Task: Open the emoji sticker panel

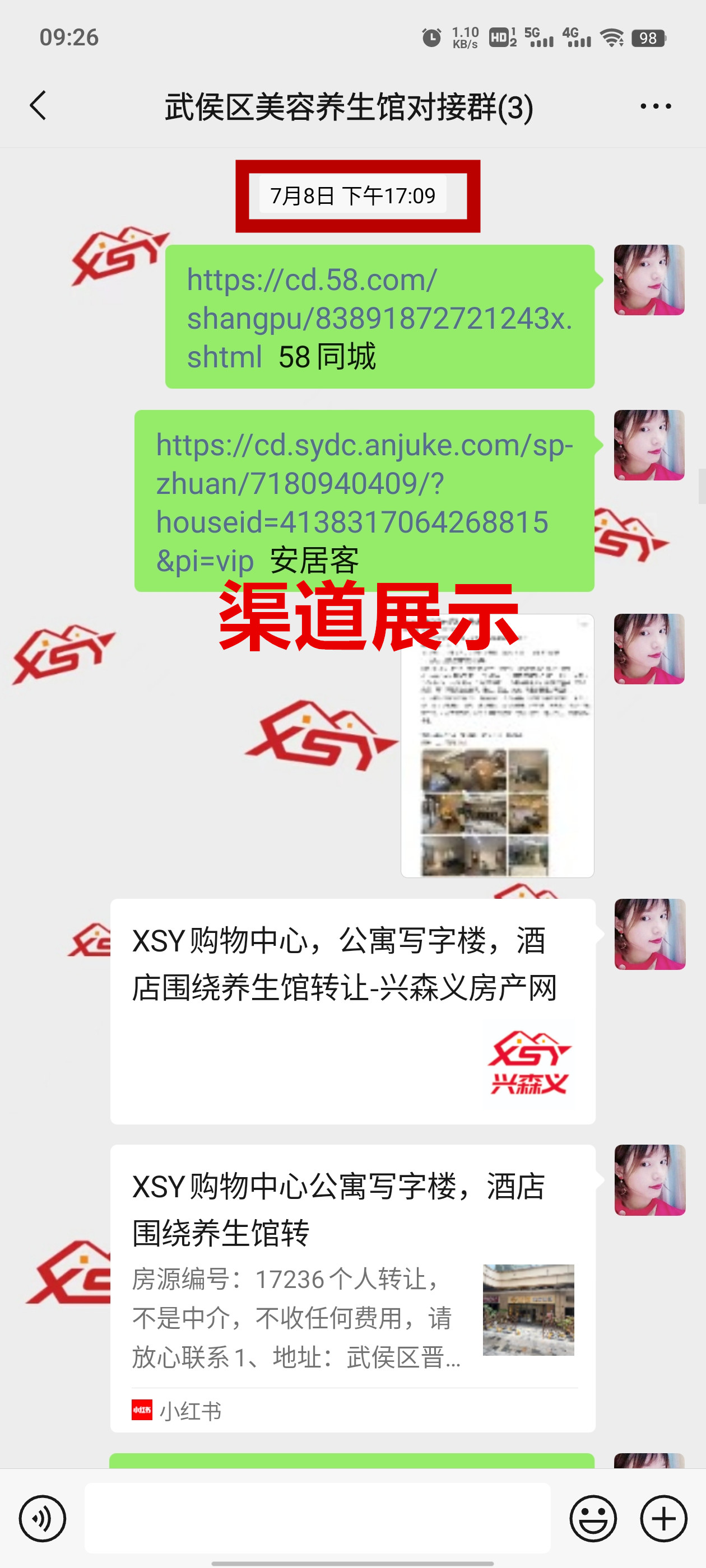Action: pyautogui.click(x=592, y=1518)
